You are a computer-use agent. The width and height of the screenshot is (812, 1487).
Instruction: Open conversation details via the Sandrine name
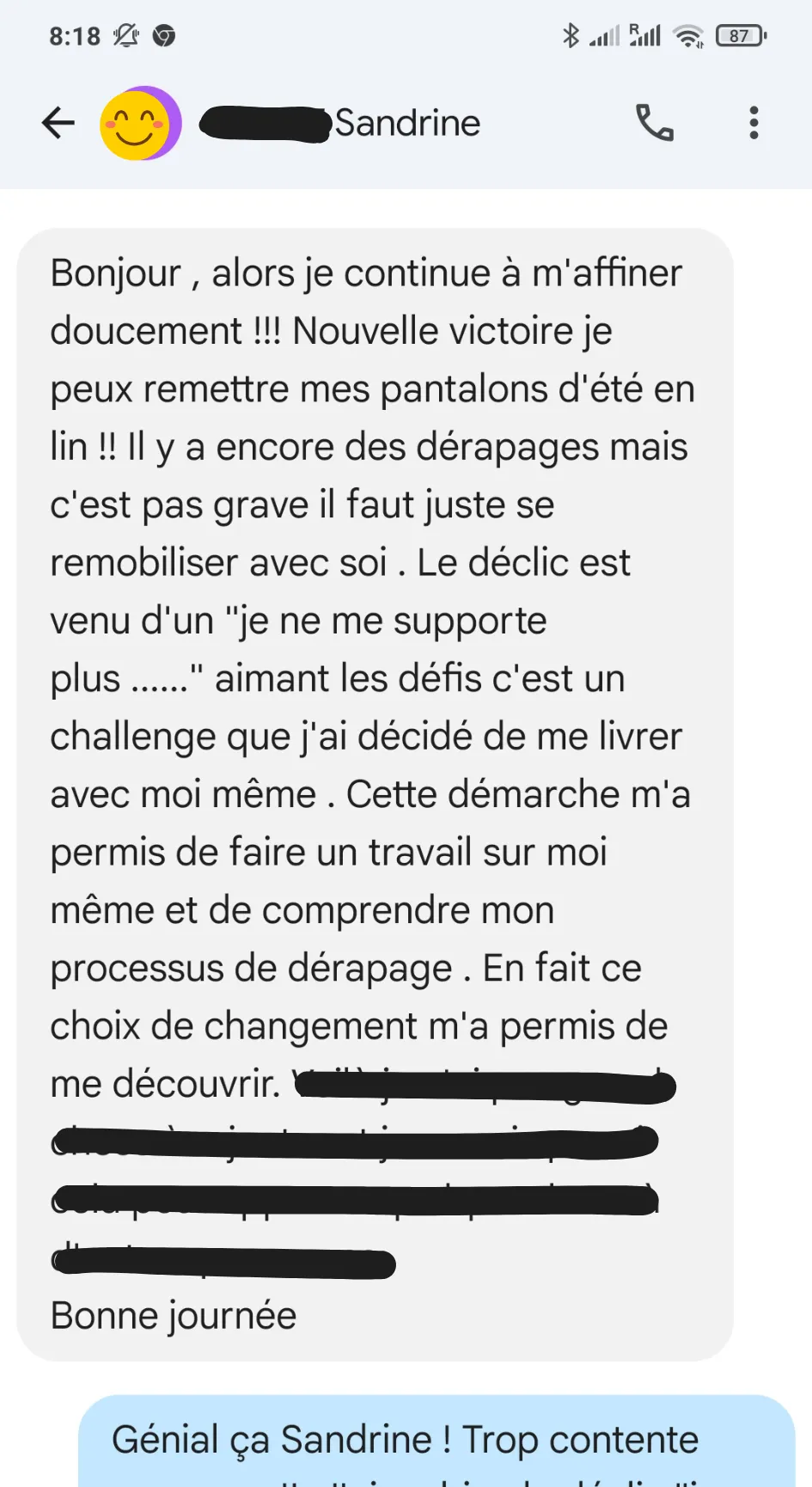click(406, 123)
